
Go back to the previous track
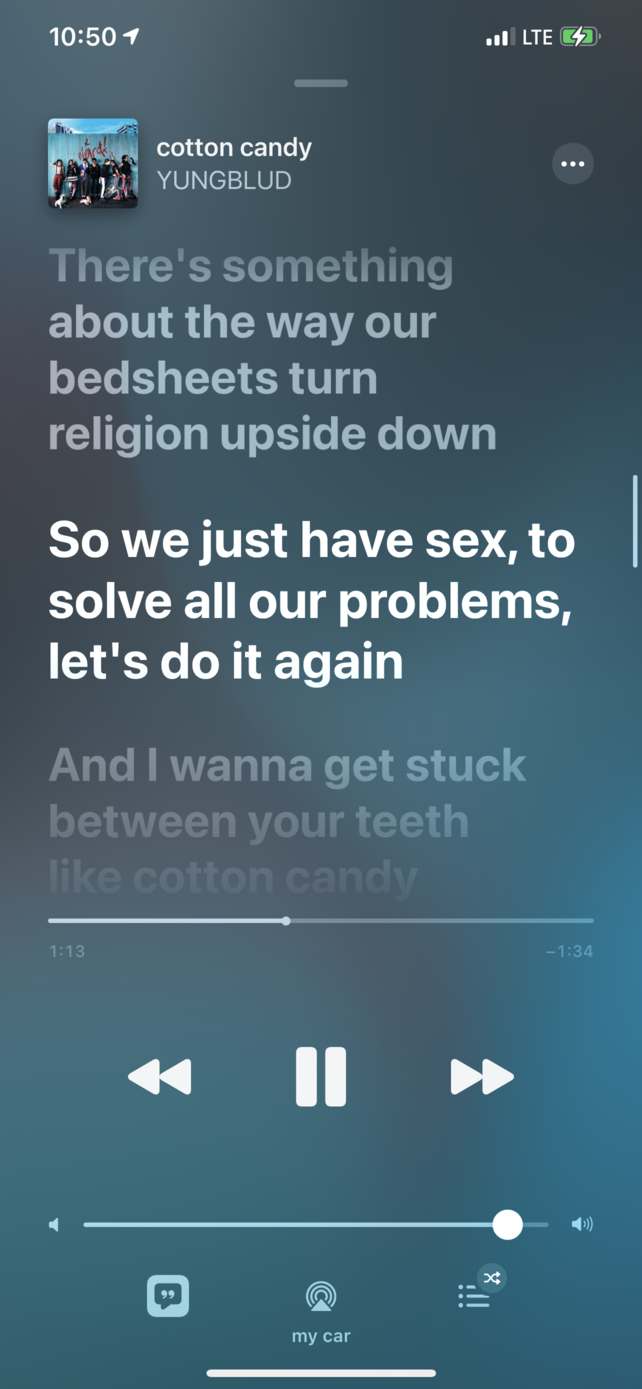pos(160,1077)
